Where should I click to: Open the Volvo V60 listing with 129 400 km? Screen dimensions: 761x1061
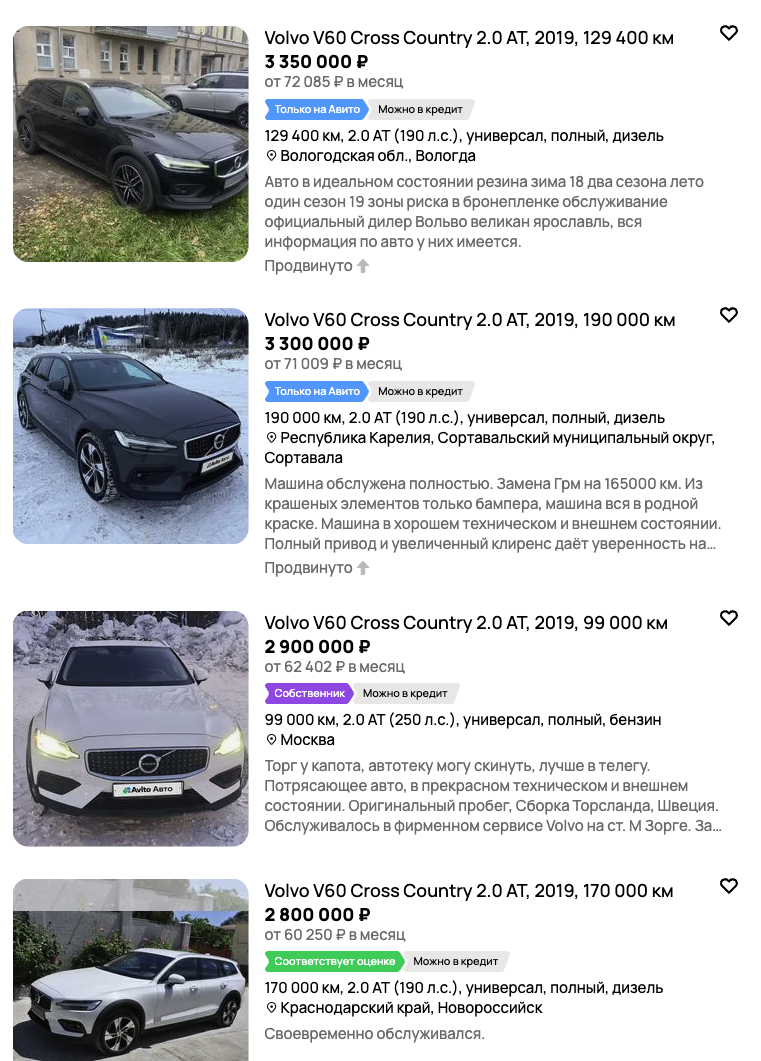[x=468, y=38]
